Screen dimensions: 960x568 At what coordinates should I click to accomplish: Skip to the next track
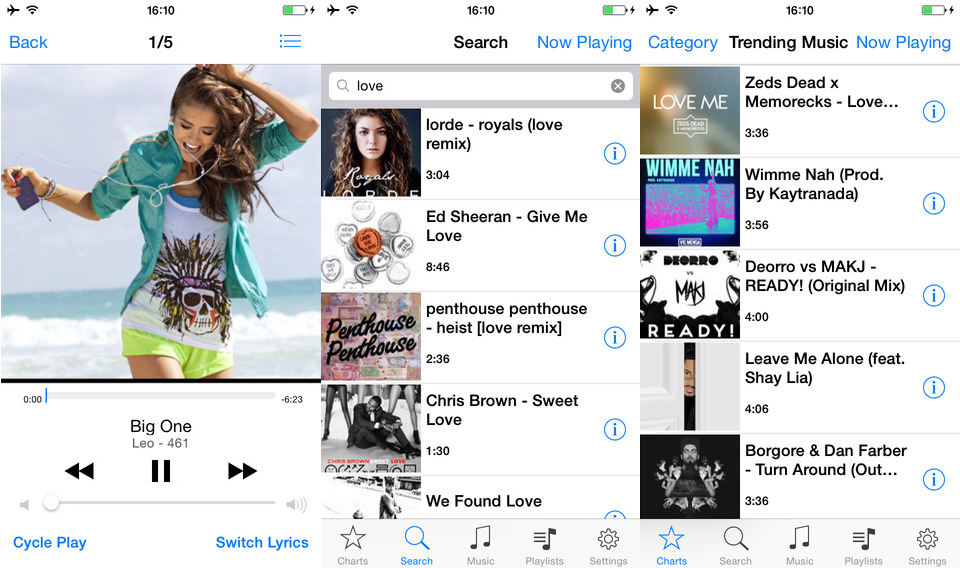pos(242,471)
